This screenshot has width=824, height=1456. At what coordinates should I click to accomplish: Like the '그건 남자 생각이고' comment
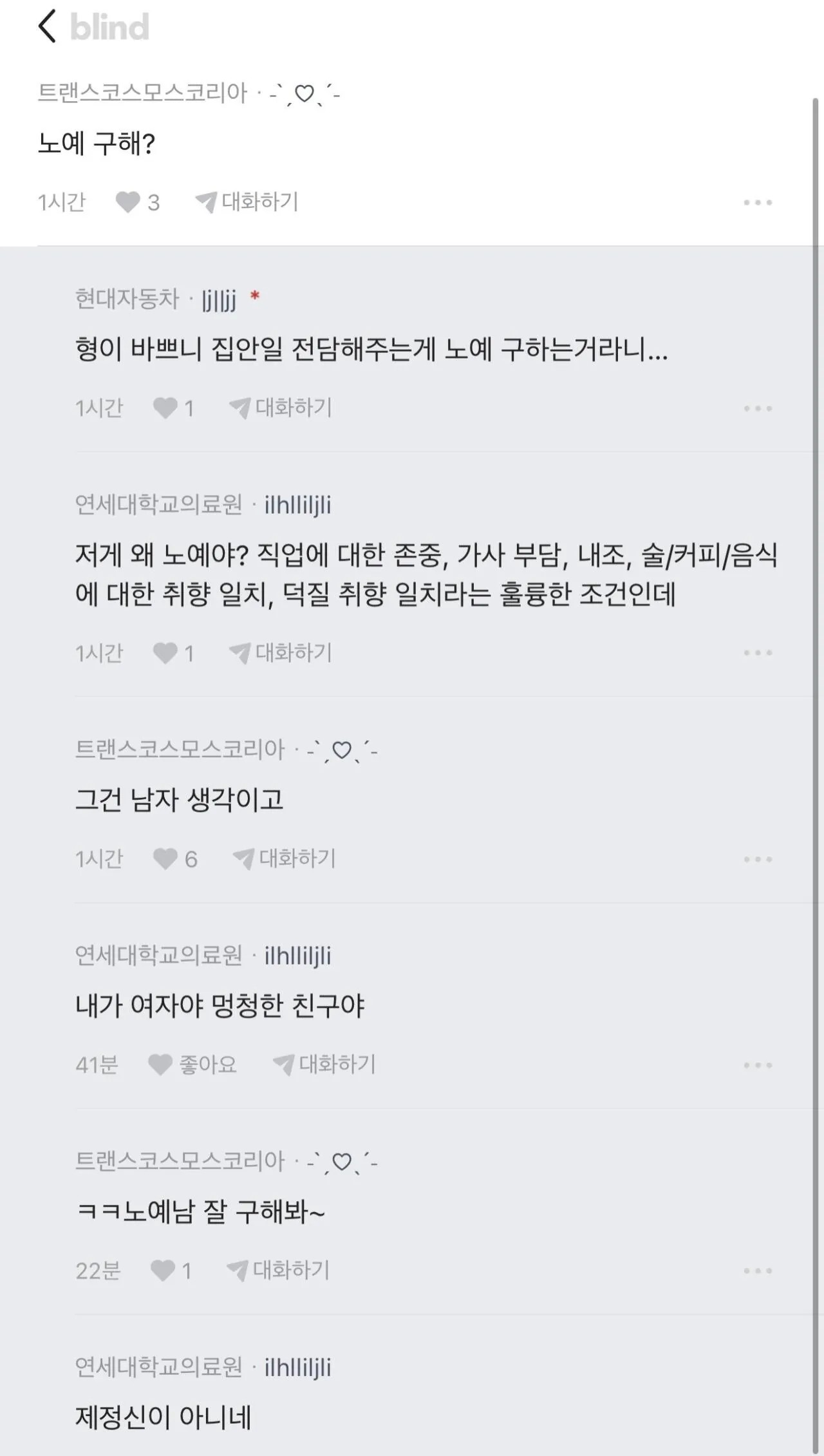point(165,859)
